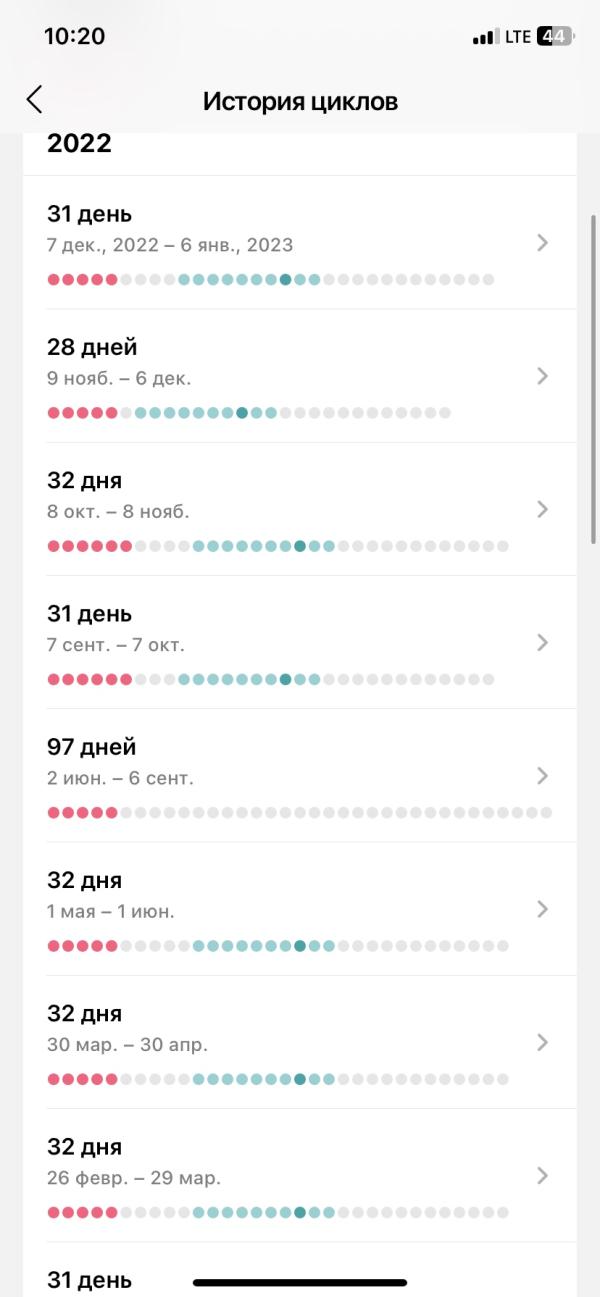Open the 97-day cycle 2 июн. – 6 сент.
600x1297 pixels.
(x=299, y=775)
